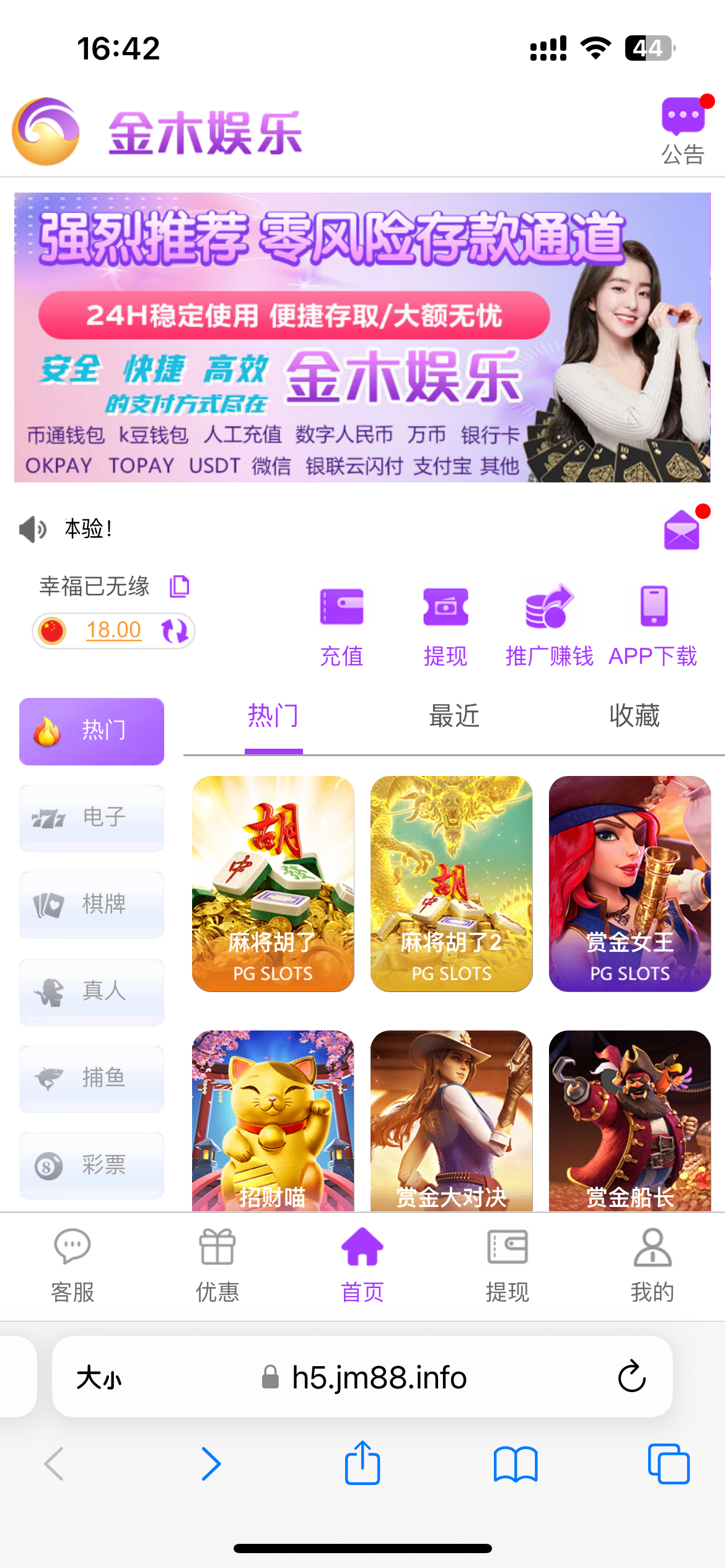Select the 棋牌 category
This screenshot has width=725, height=1568.
pyautogui.click(x=92, y=905)
